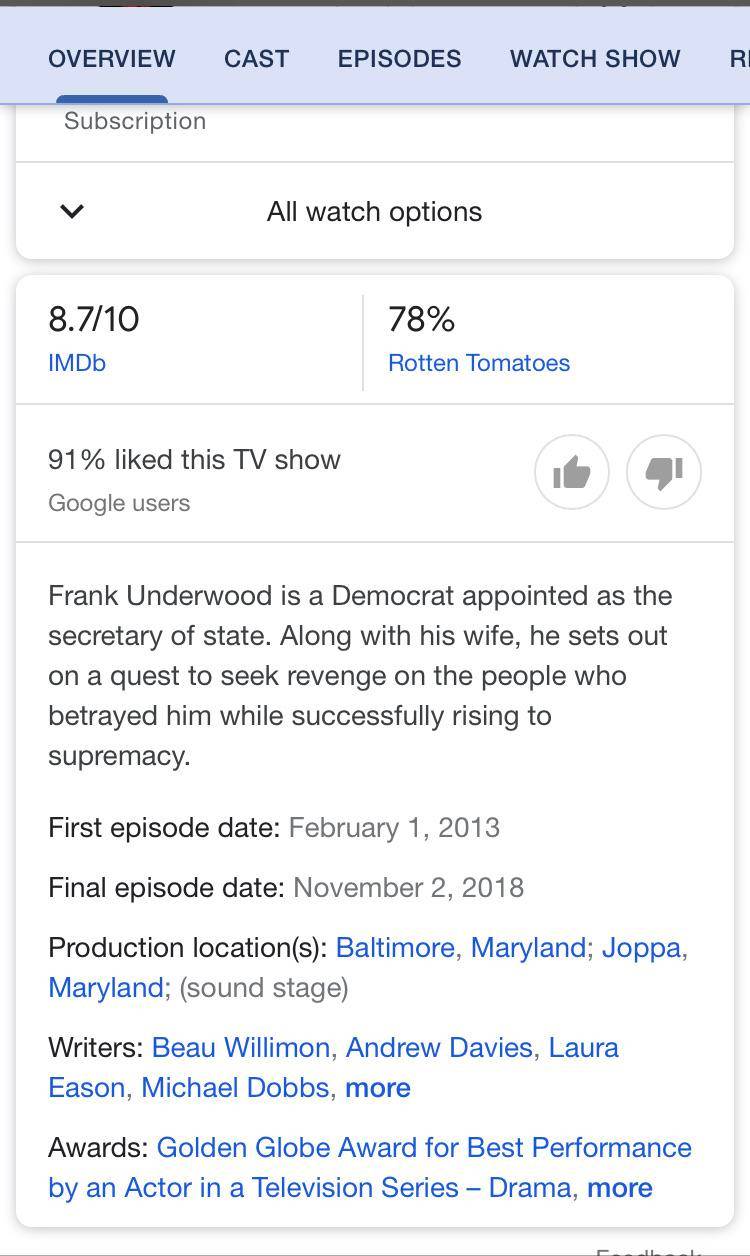Click the thumbs up icon
This screenshot has width=750, height=1256.
[571, 471]
